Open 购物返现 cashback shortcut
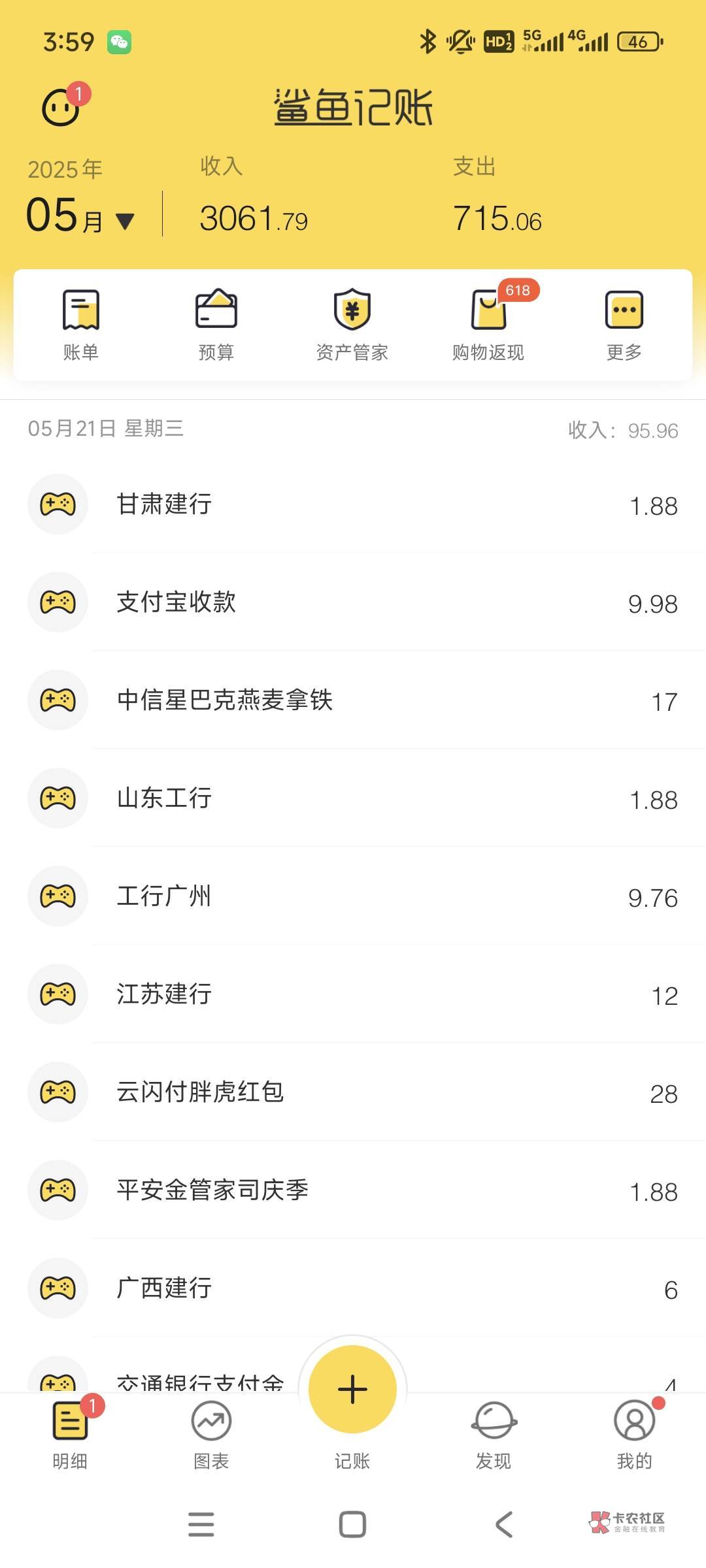Screen dimensions: 706x1568 488,325
